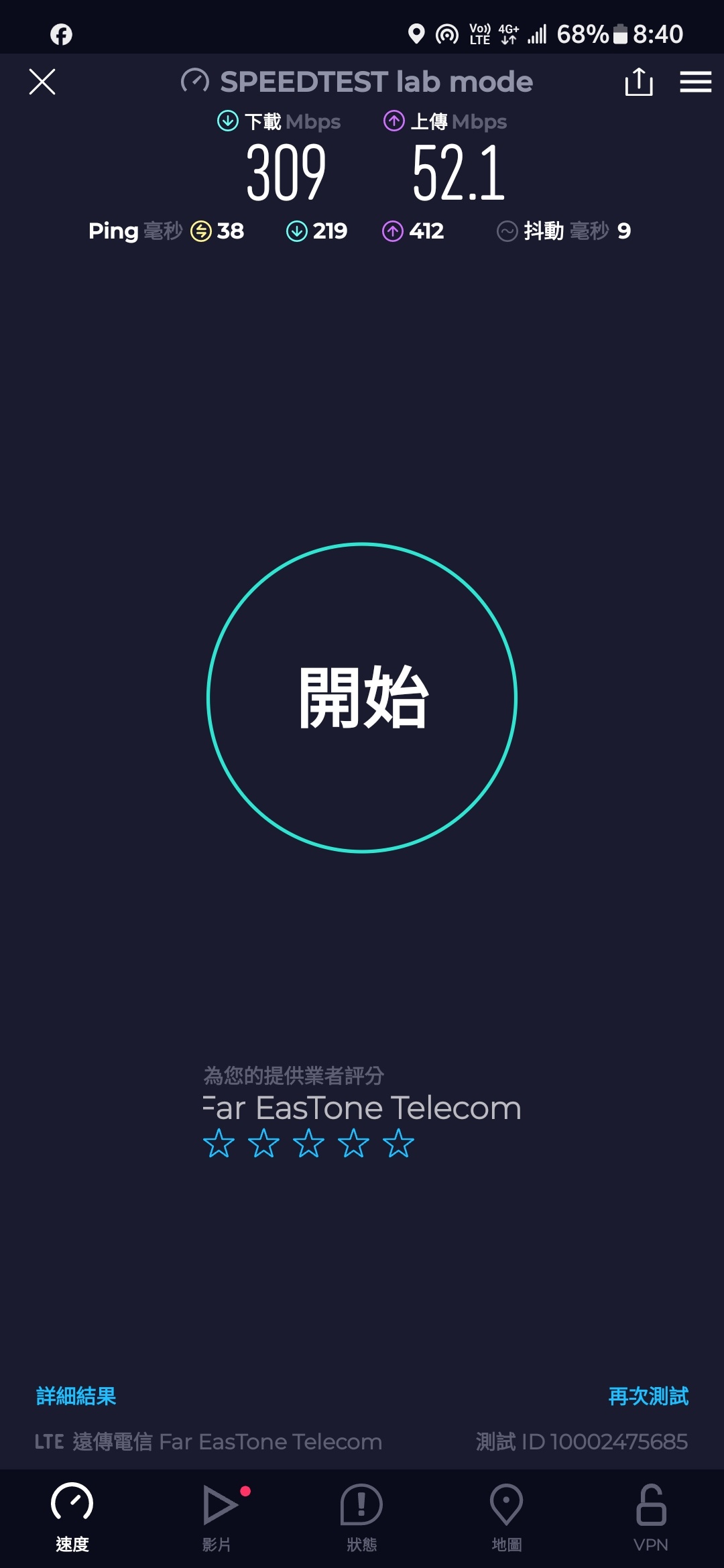Rate the provider one star
Image resolution: width=724 pixels, height=1568 pixels.
219,1143
